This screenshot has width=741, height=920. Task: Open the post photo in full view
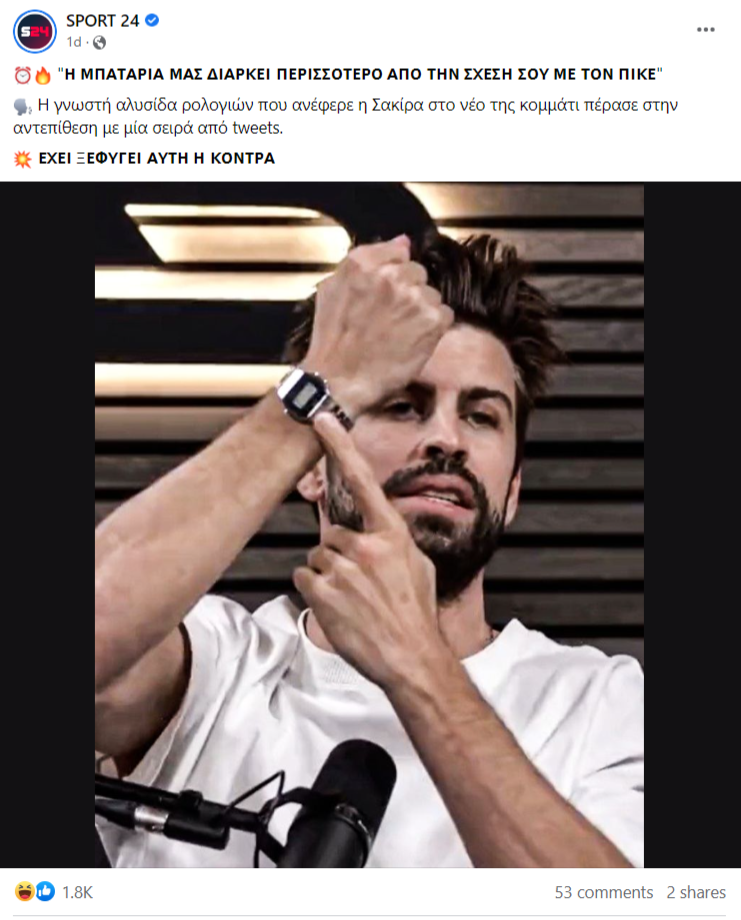370,525
